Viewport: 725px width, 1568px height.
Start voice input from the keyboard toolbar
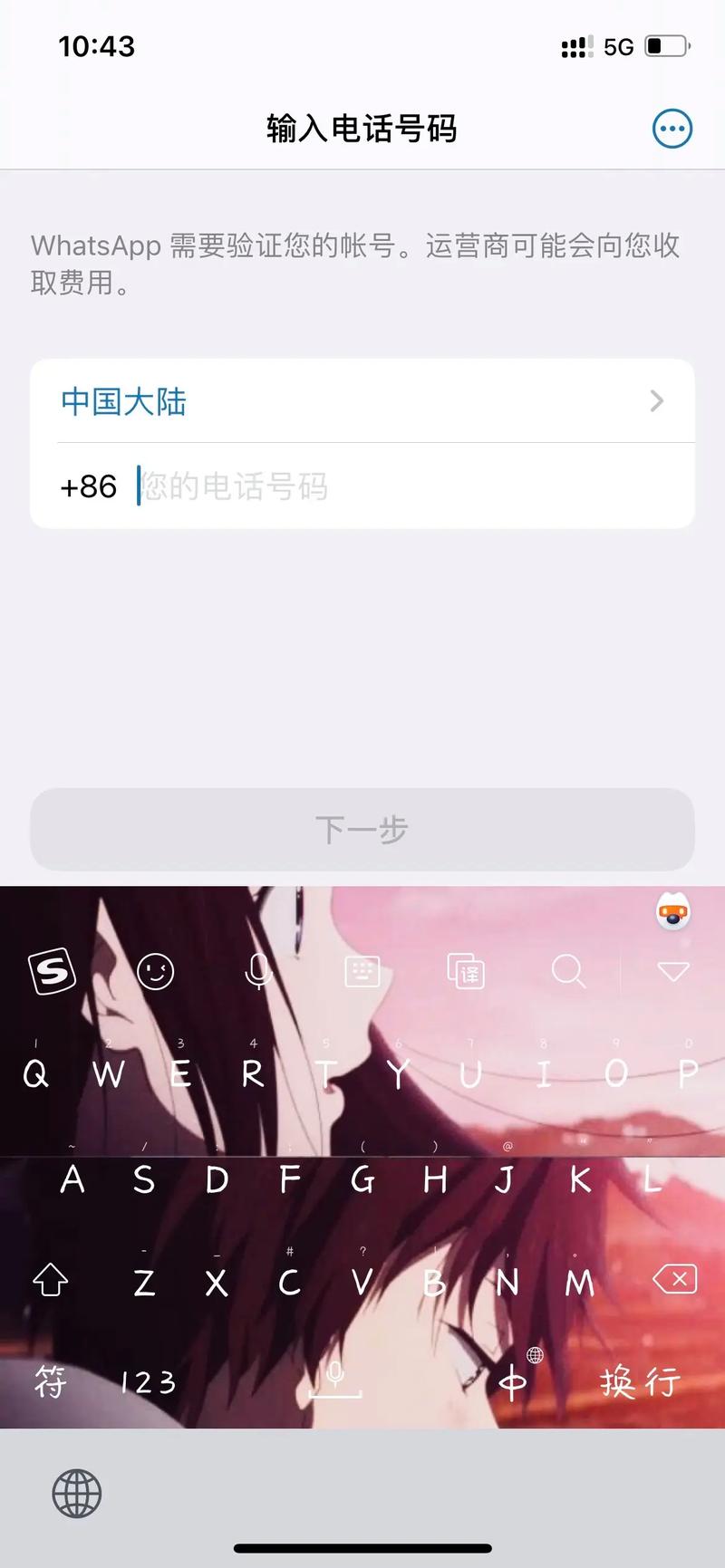(x=259, y=972)
